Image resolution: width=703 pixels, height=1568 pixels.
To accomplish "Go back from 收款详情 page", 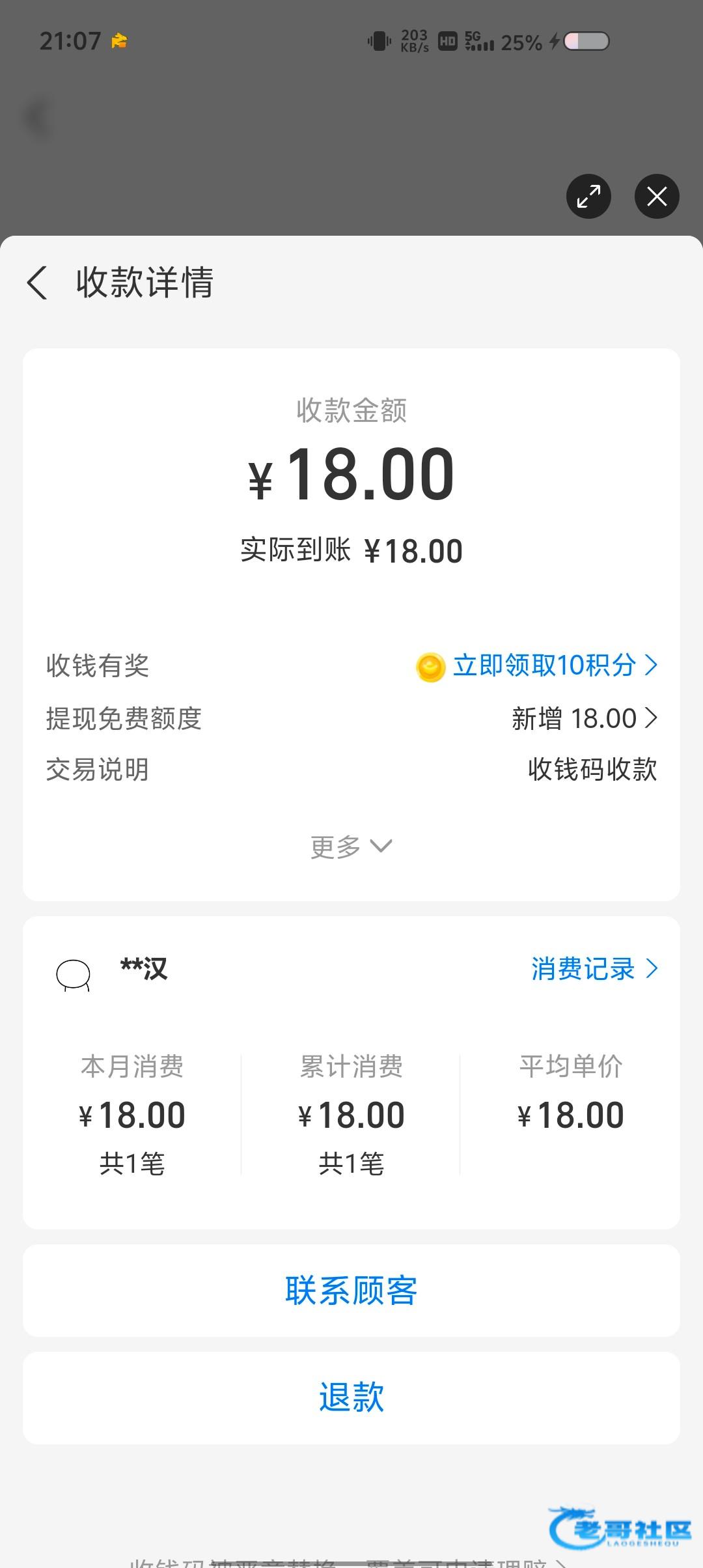I will [x=37, y=283].
